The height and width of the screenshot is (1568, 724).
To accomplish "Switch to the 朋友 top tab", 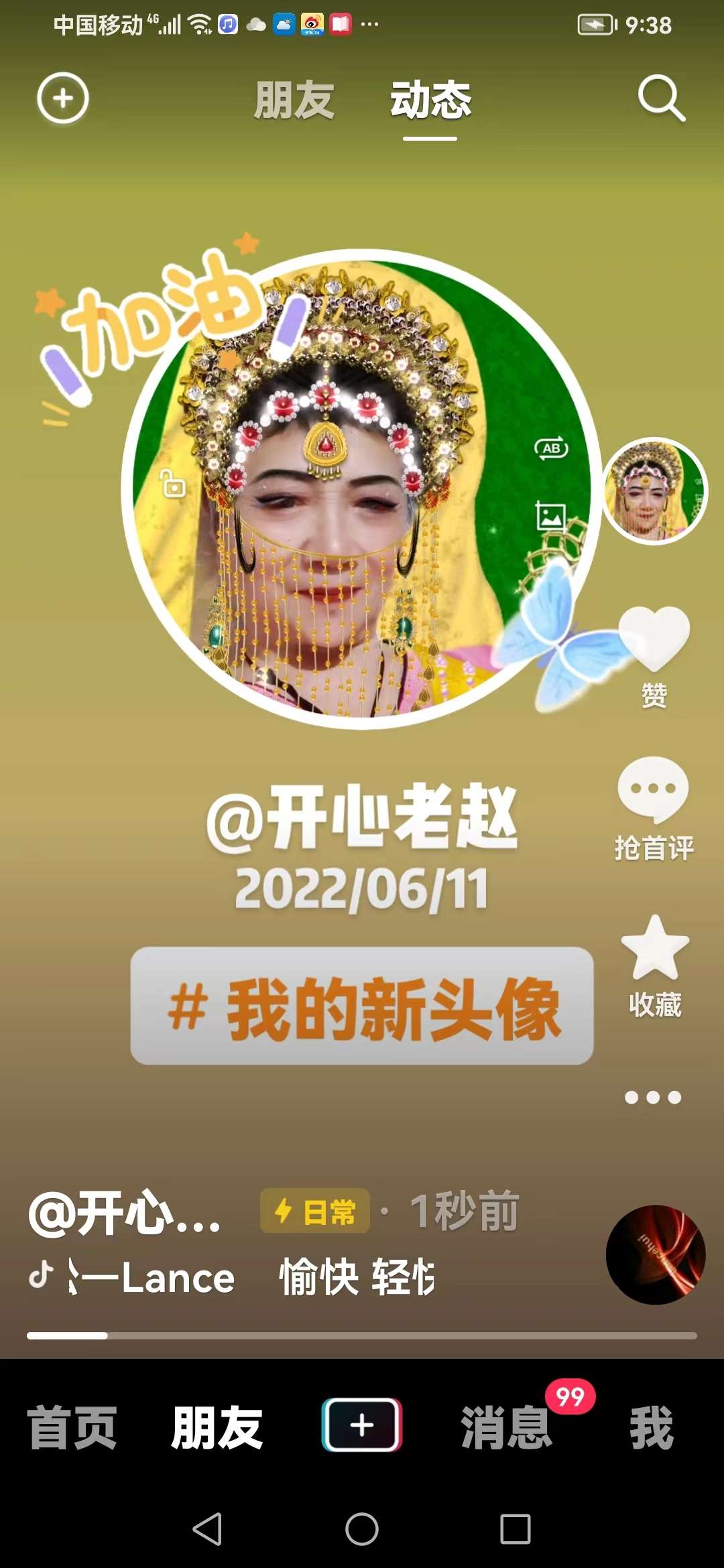I will tap(294, 101).
